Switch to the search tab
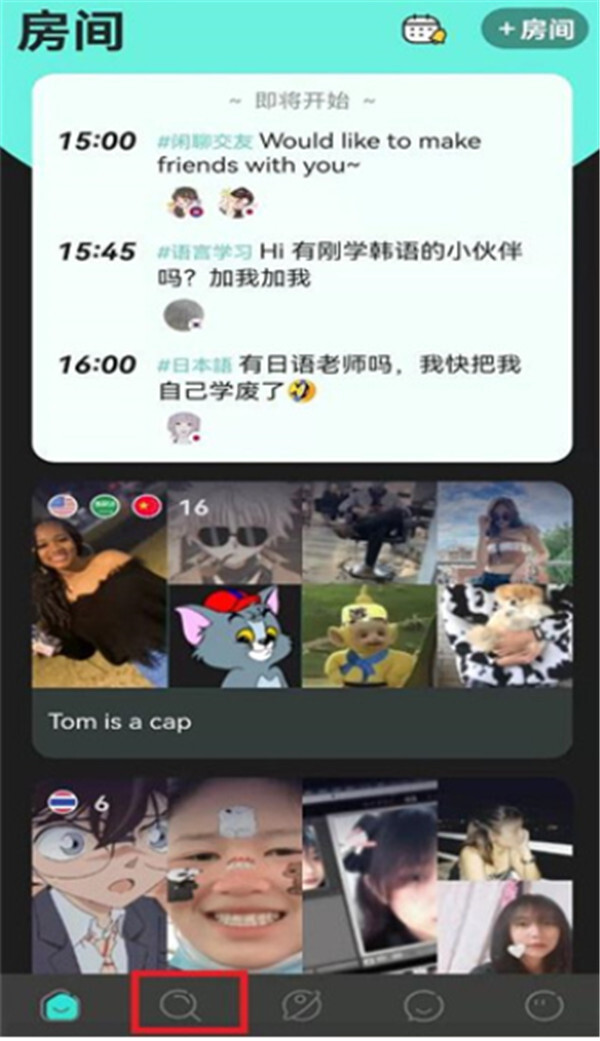Screen dimensions: 600x1041 (181, 1005)
